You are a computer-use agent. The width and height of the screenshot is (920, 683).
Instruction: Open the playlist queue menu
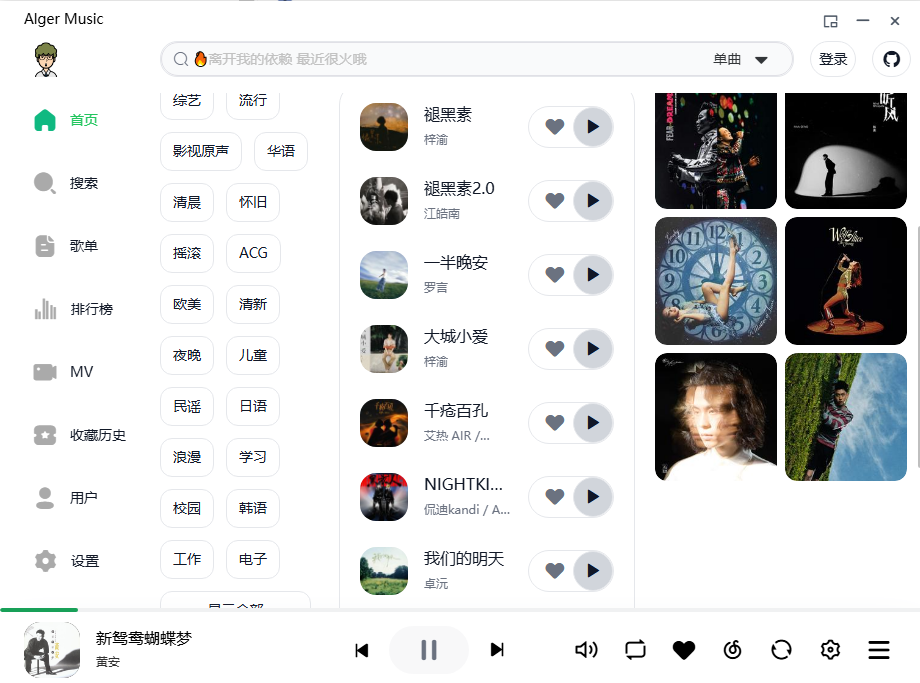click(879, 650)
